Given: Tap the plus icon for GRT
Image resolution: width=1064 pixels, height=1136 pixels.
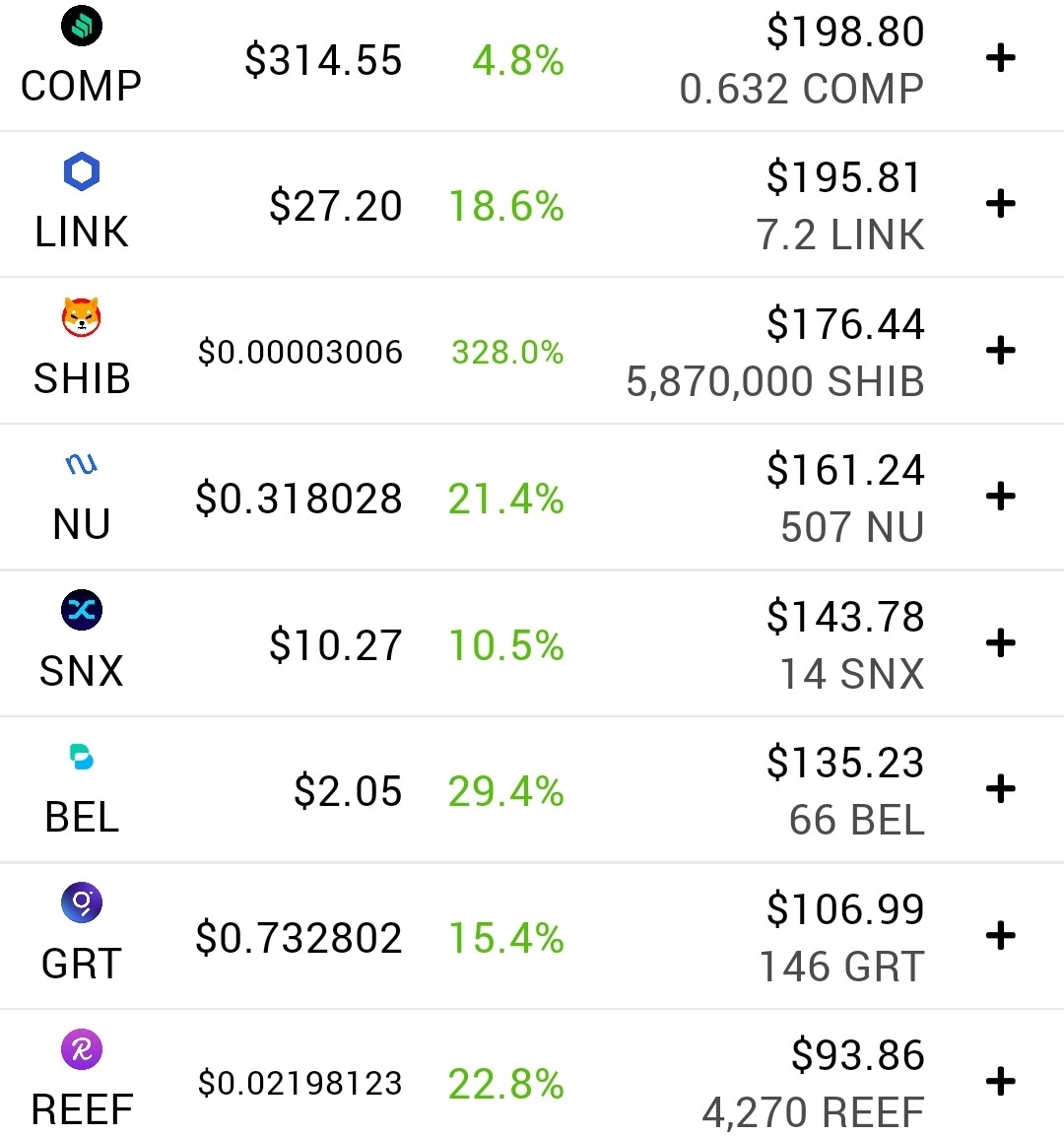Looking at the screenshot, I should 1000,935.
